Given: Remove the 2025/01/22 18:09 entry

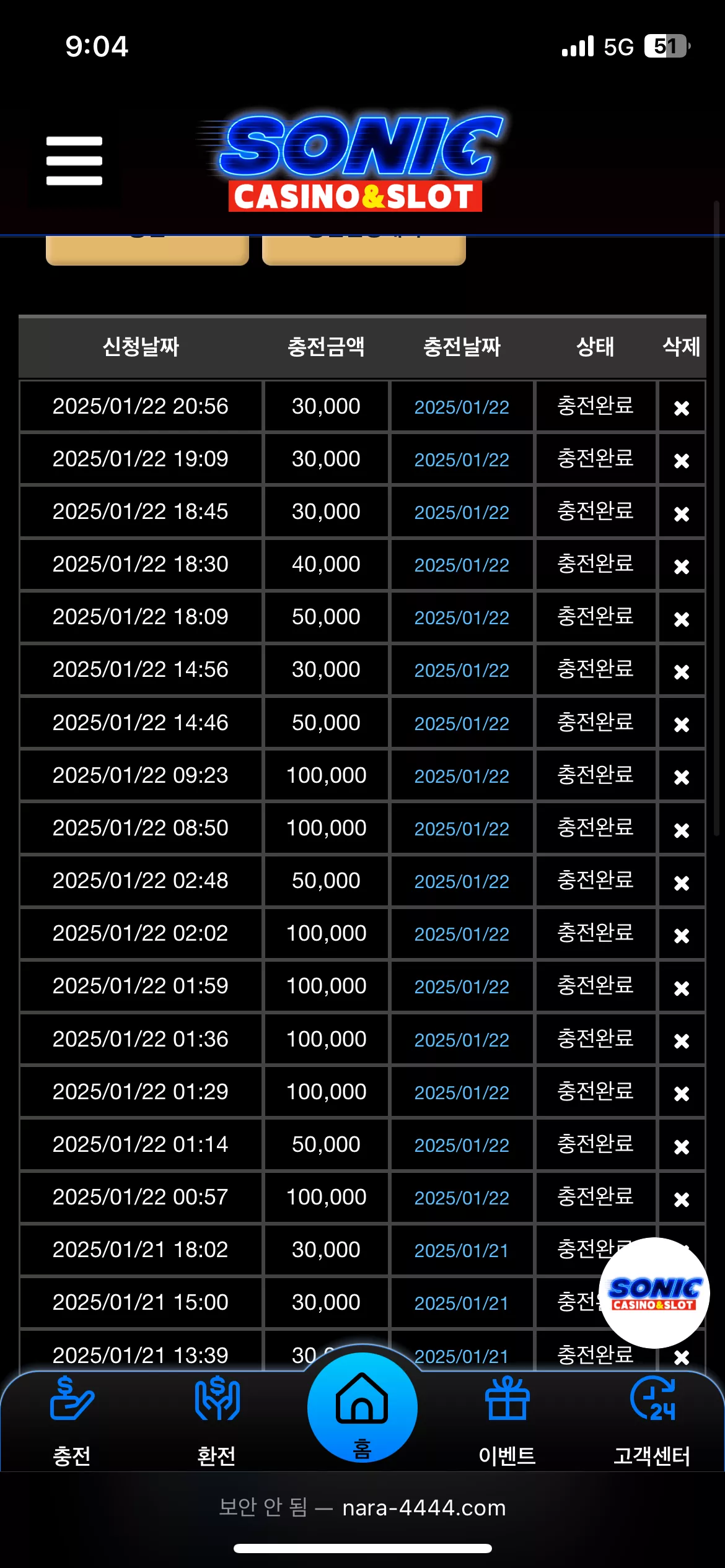Looking at the screenshot, I should pos(682,619).
